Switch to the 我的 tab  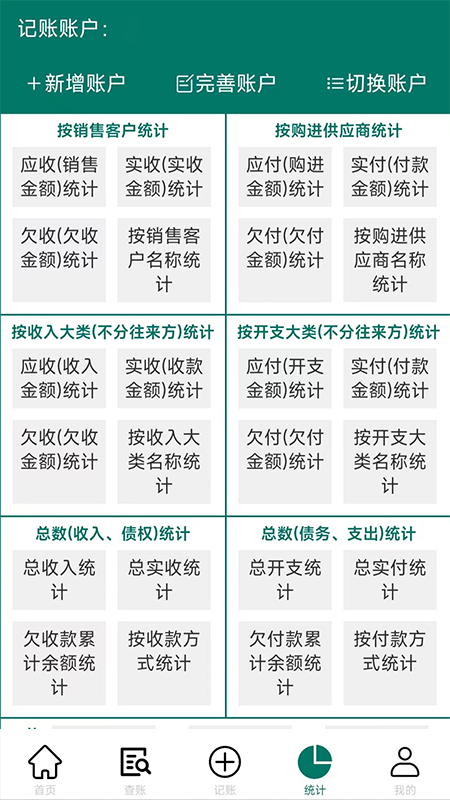[x=405, y=769]
